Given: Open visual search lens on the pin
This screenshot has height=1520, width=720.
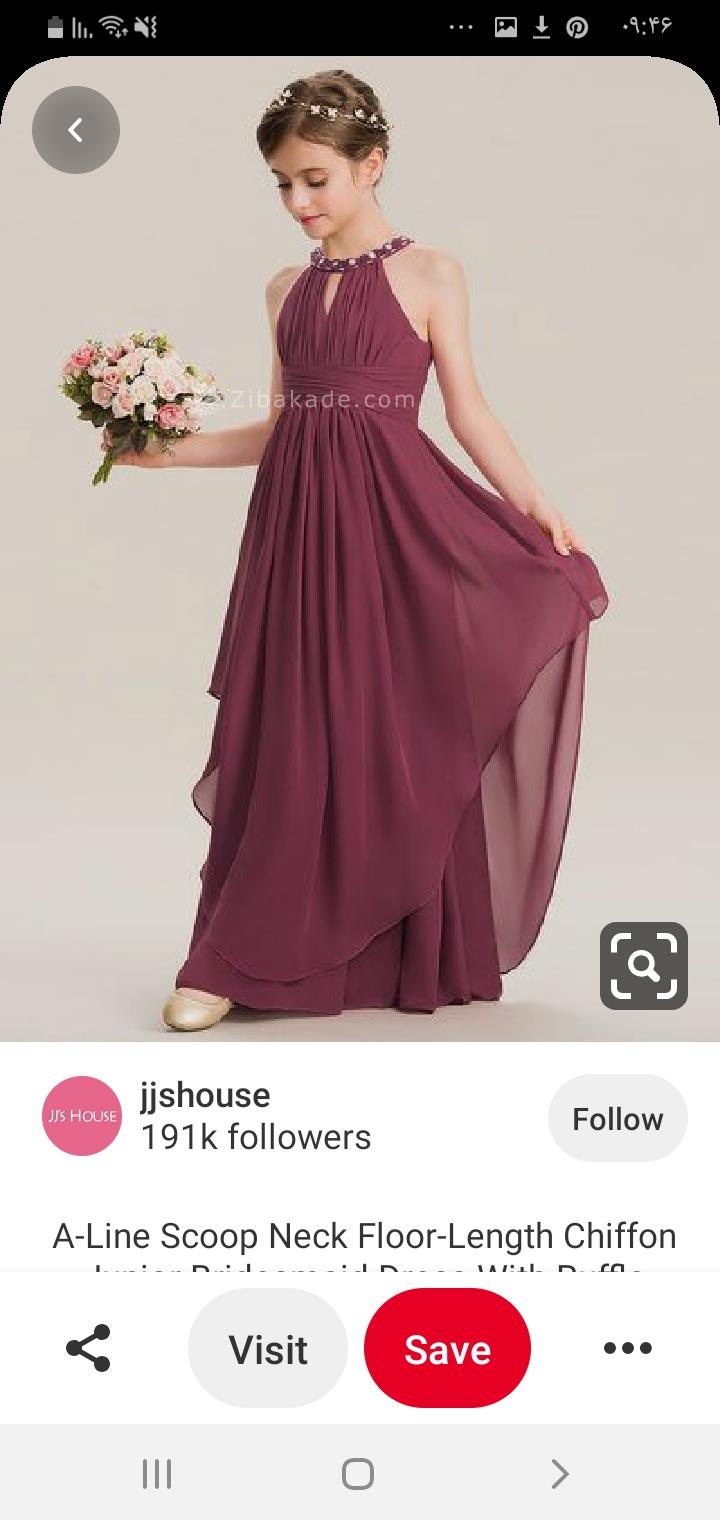Looking at the screenshot, I should coord(643,965).
